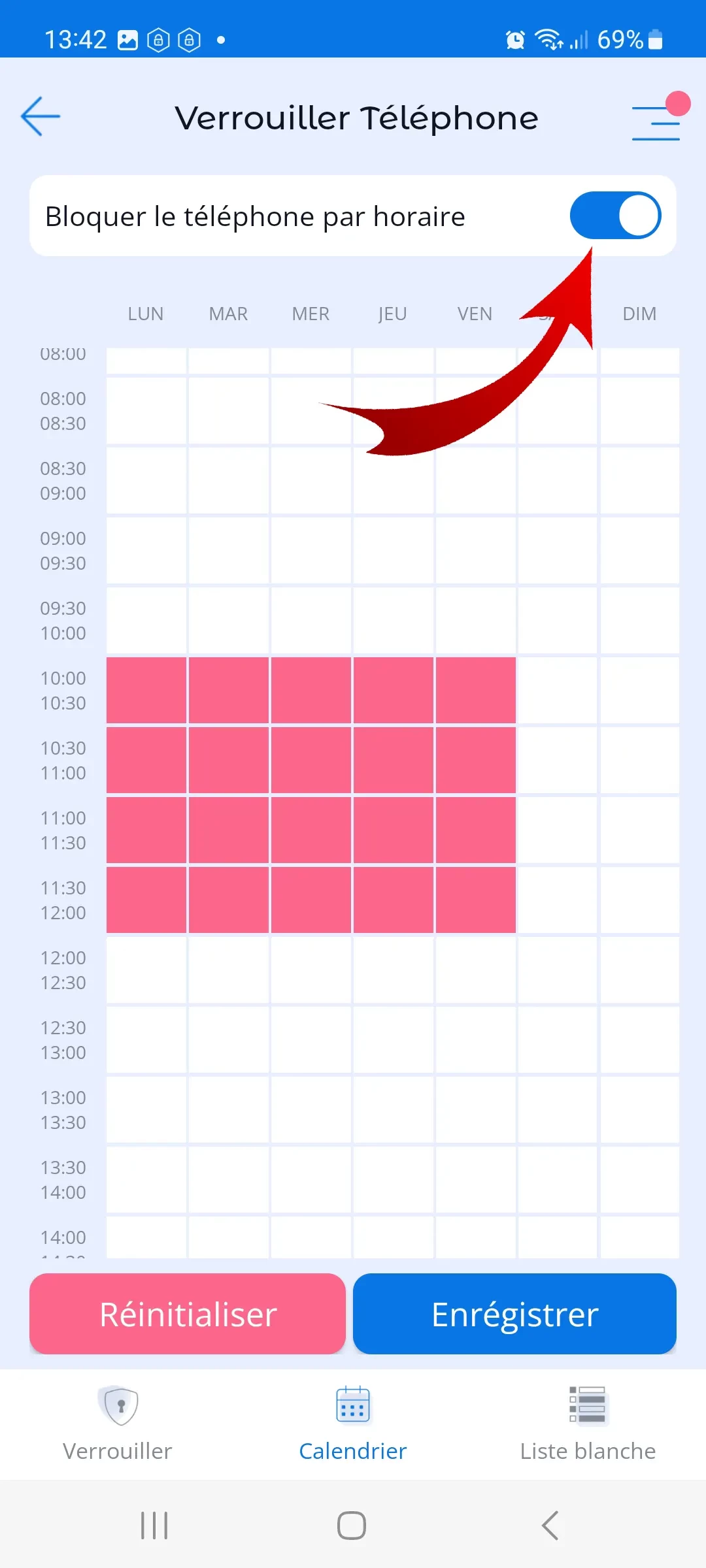Unblock the LUN 10:00–10:30 slot
The height and width of the screenshot is (1568, 706).
point(146,691)
